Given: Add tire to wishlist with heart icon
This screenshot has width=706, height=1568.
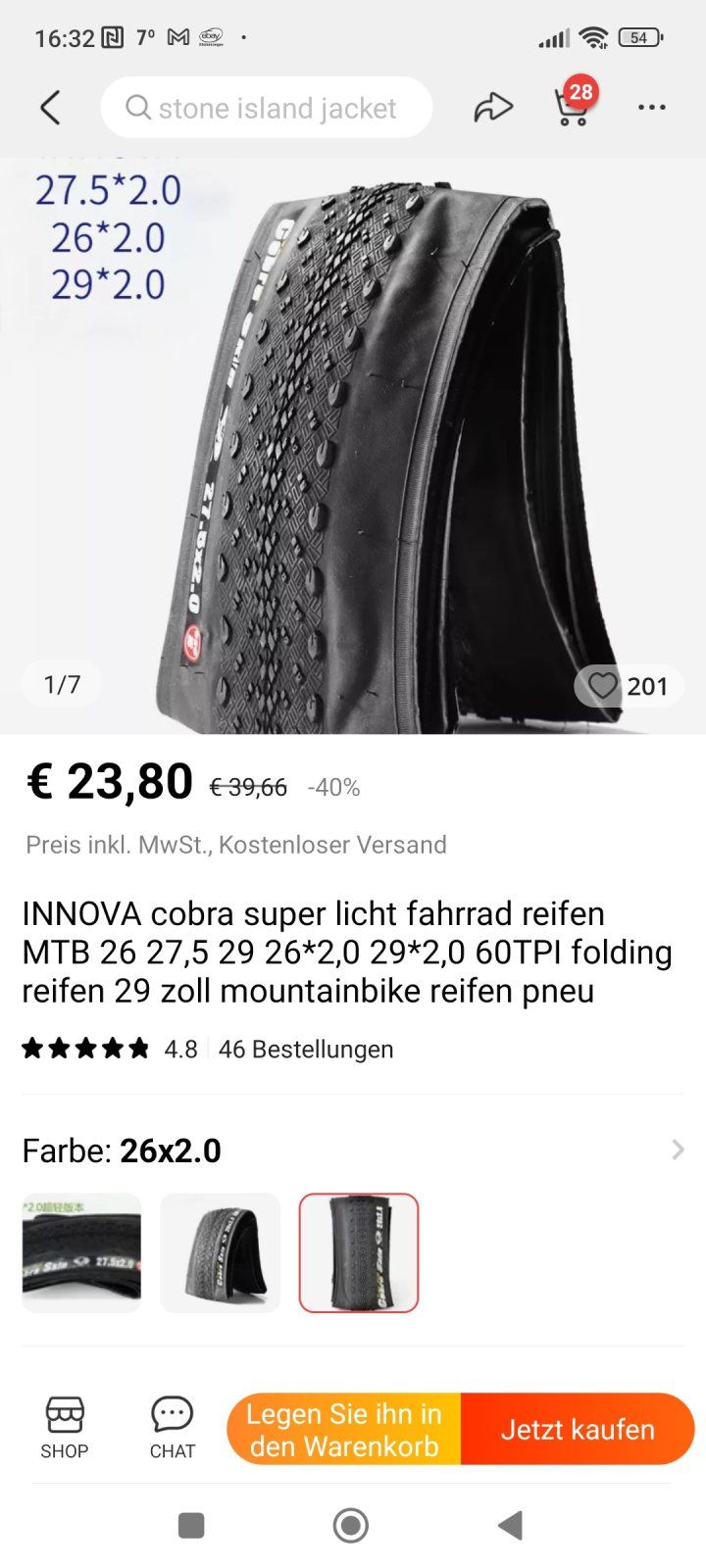Looking at the screenshot, I should point(603,685).
